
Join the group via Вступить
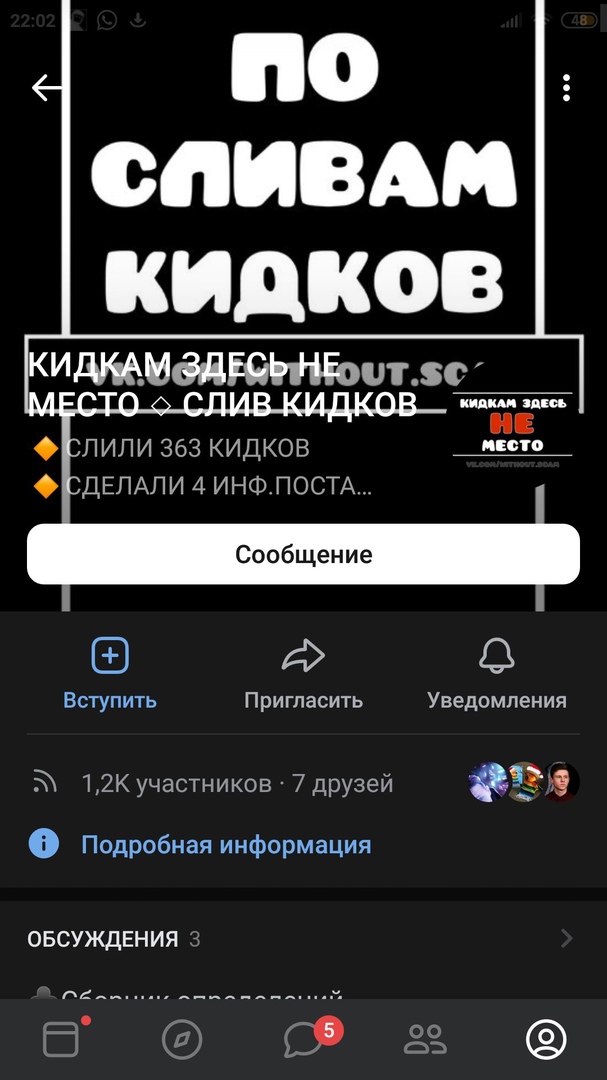coord(110,674)
